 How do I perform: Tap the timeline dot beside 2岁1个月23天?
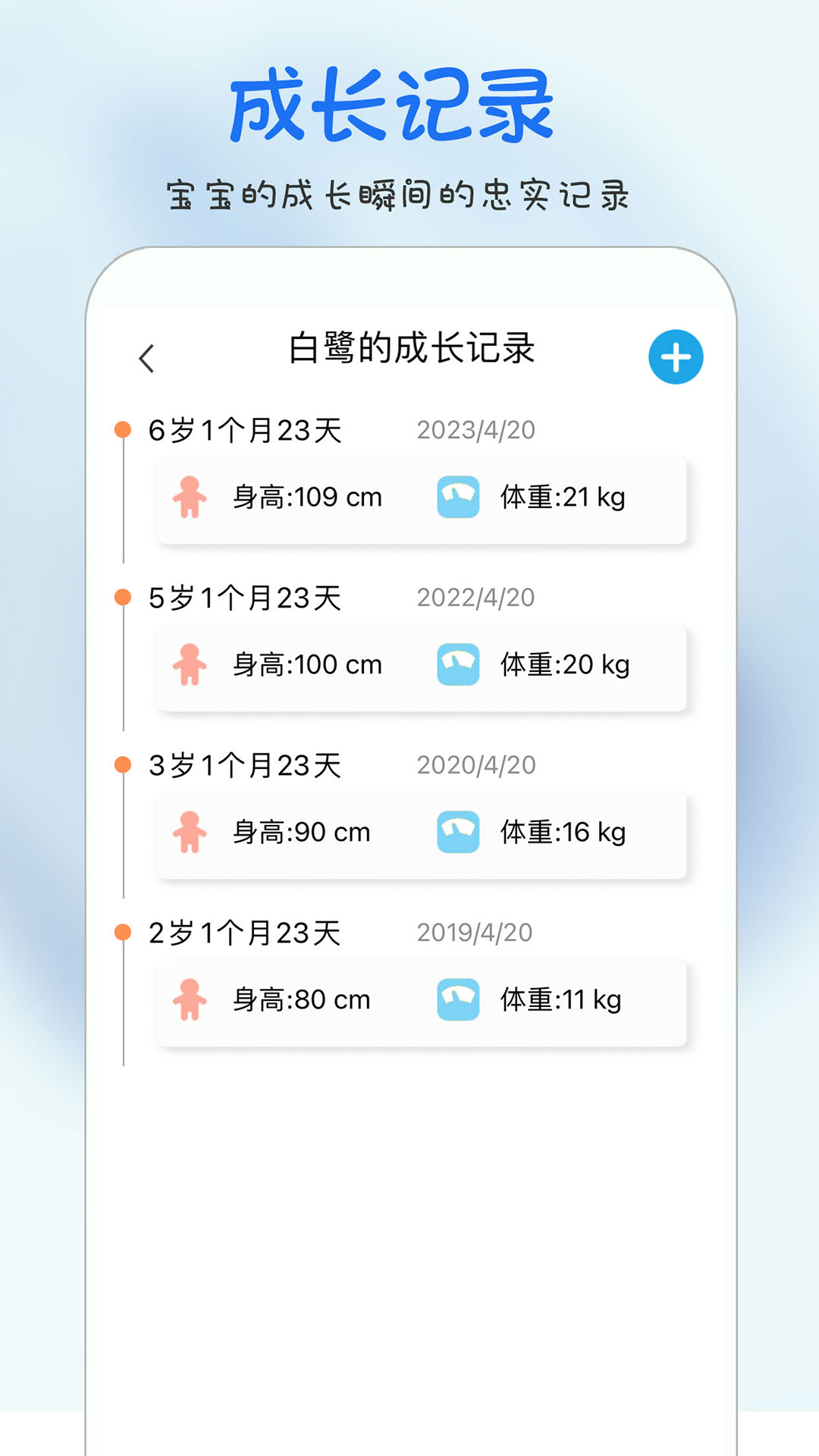pos(123,933)
